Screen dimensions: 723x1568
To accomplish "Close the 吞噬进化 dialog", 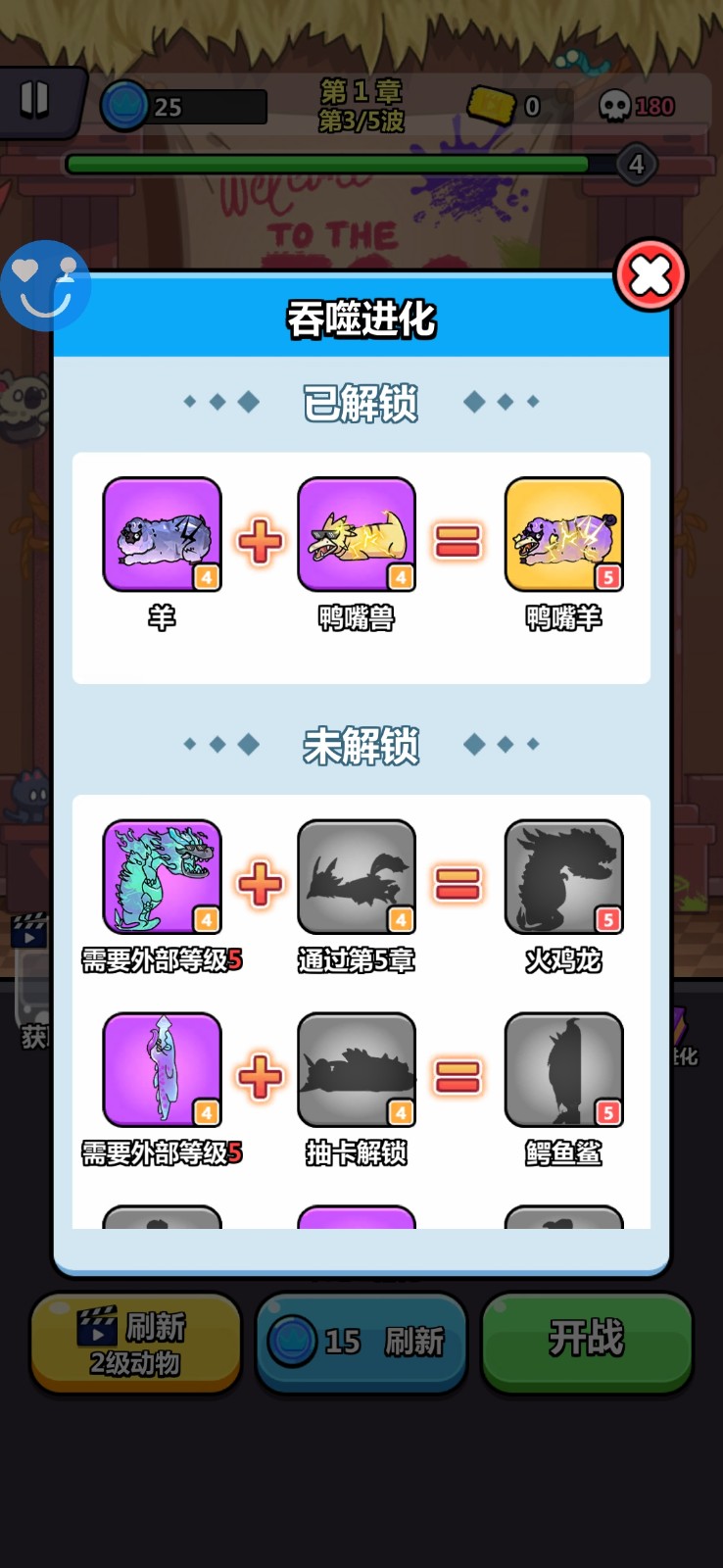I will (x=651, y=275).
